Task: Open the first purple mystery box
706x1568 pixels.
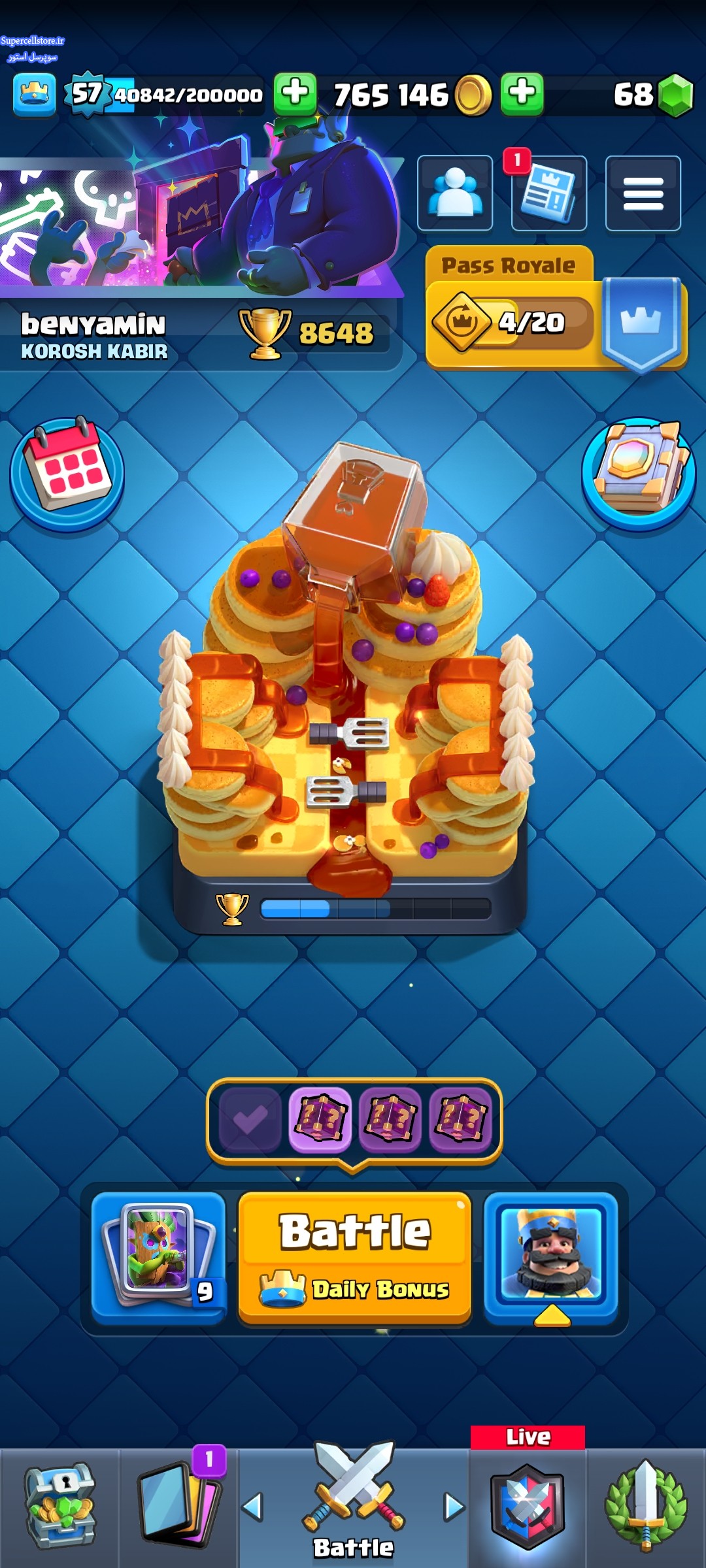Action: 320,1119
